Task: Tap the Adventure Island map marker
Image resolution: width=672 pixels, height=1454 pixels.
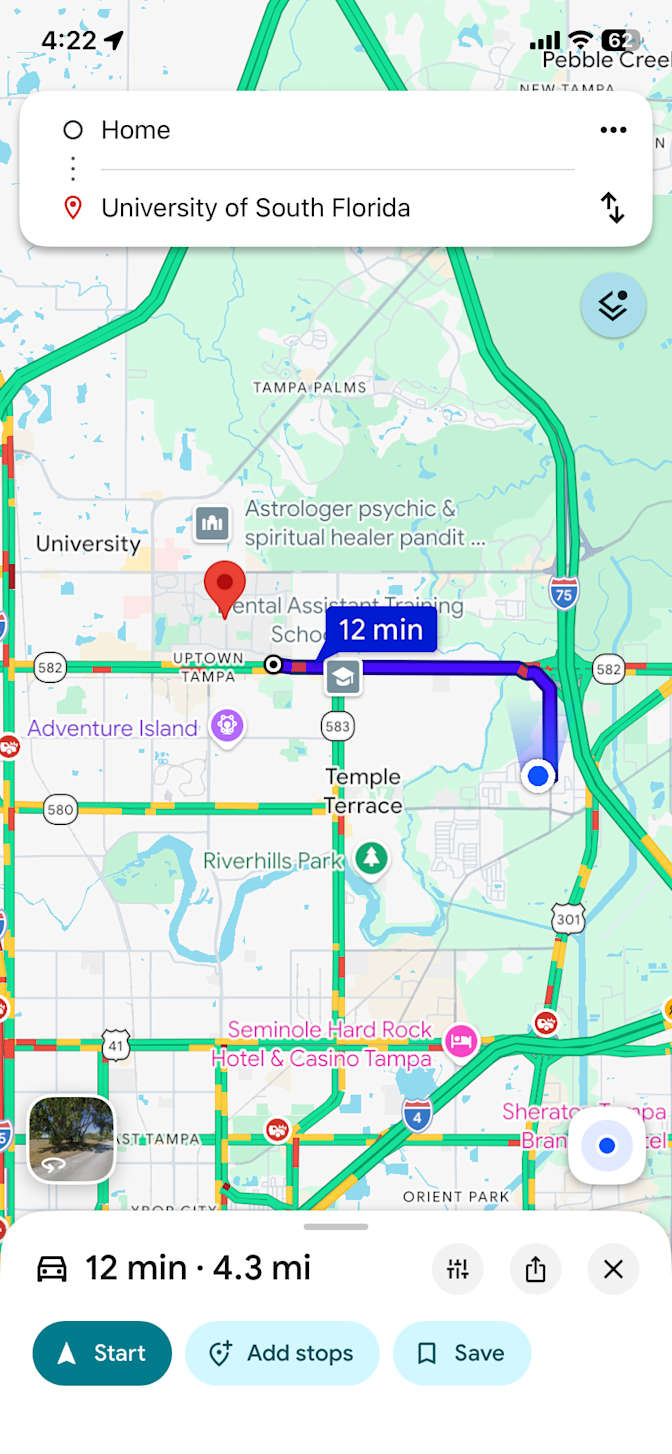Action: click(x=228, y=727)
